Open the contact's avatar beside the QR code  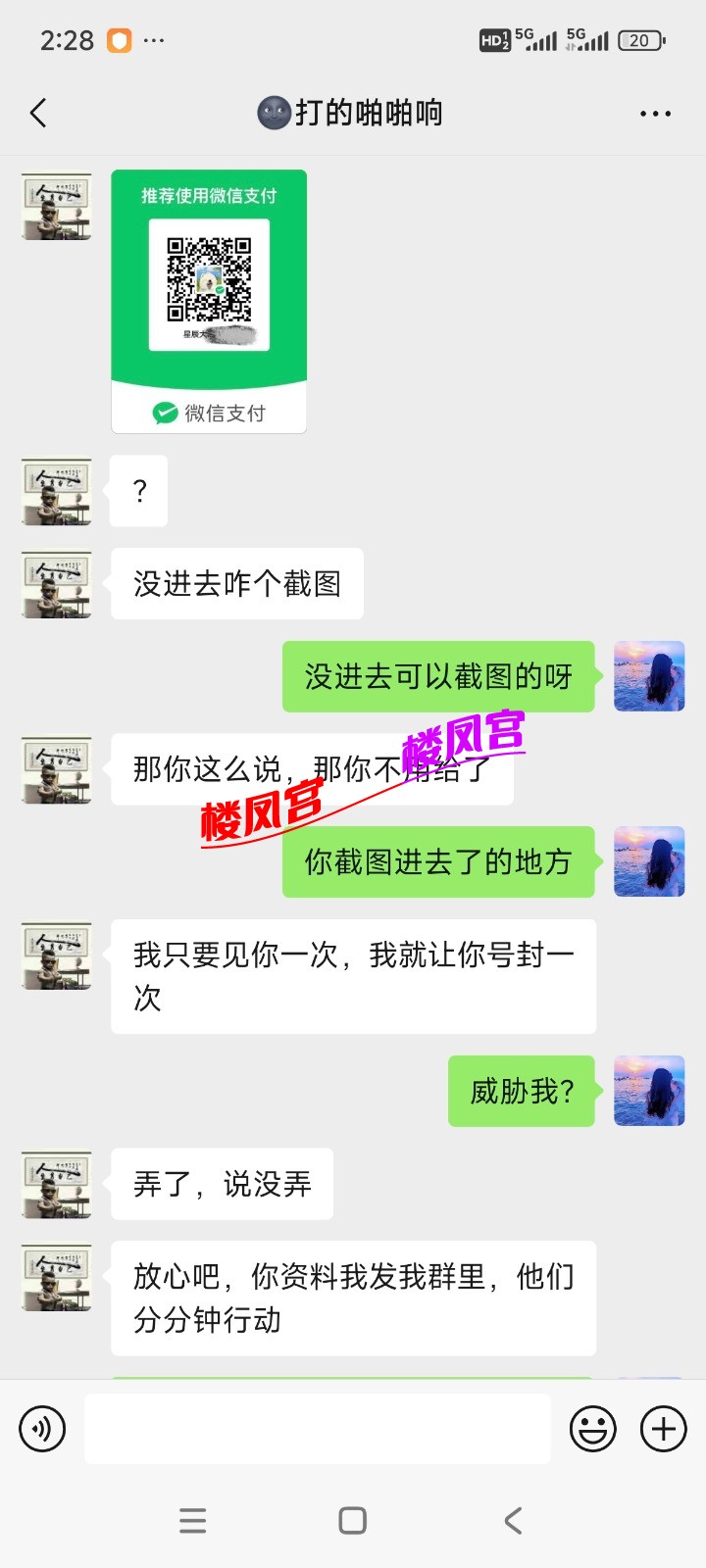click(57, 207)
